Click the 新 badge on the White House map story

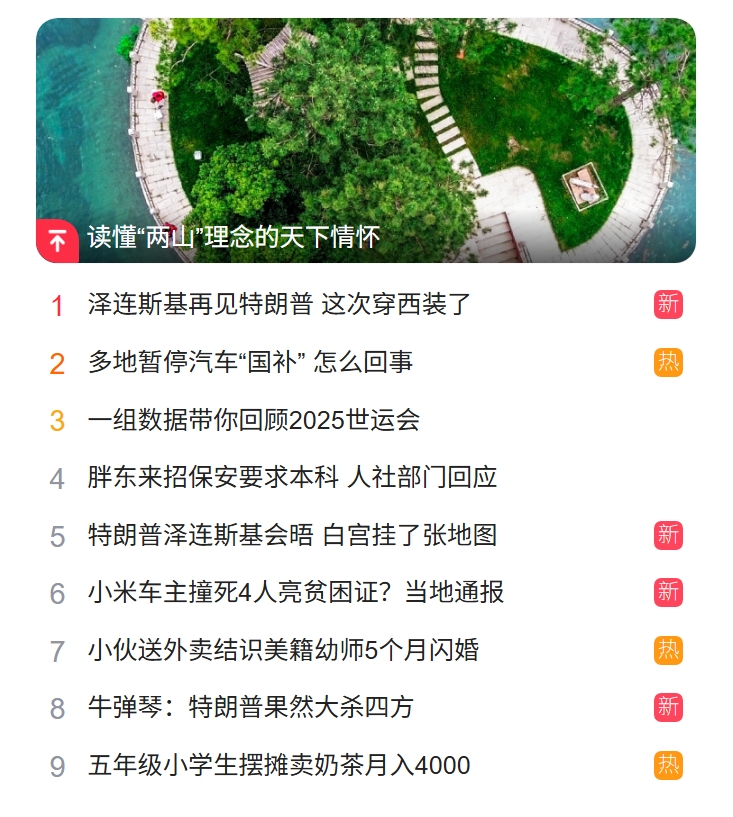(x=668, y=536)
